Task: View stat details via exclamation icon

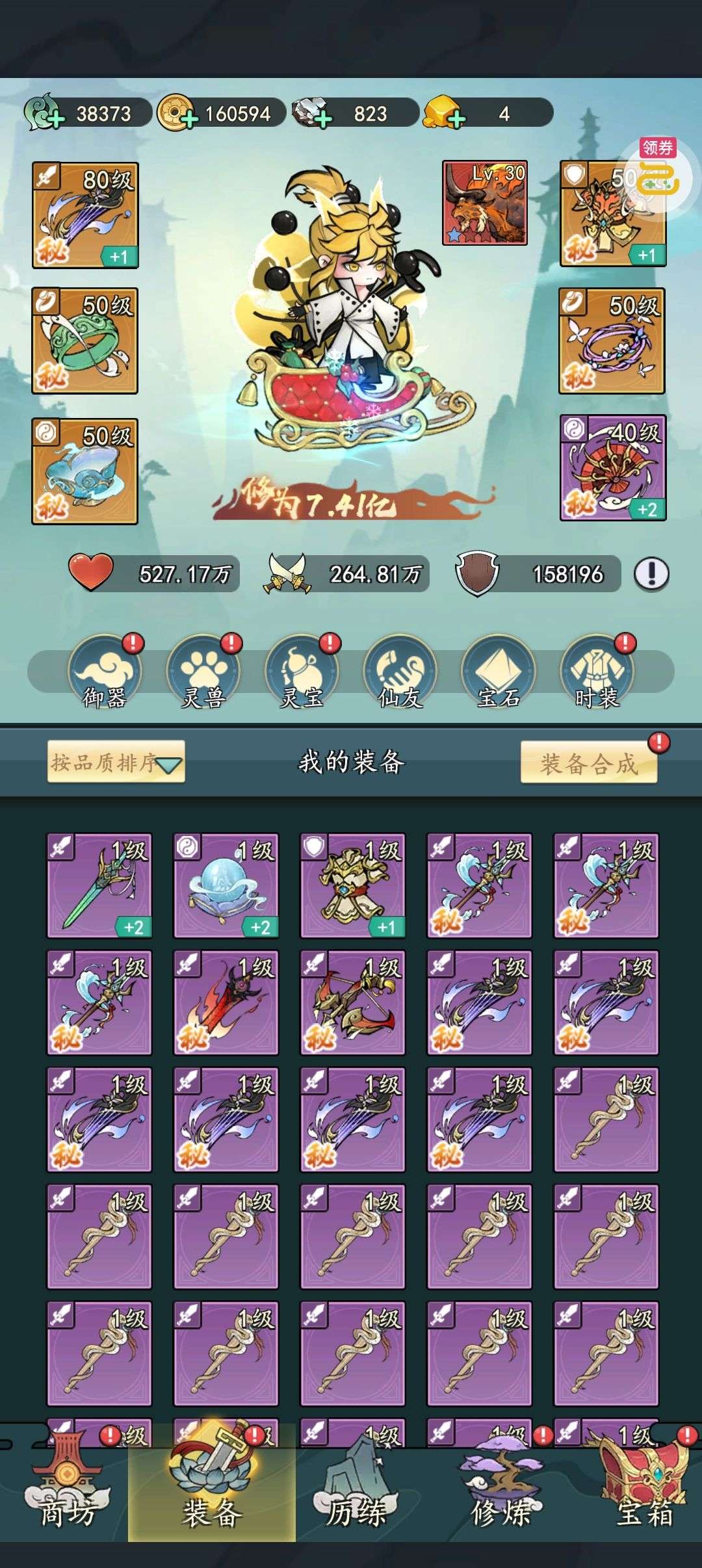Action: coord(651,573)
